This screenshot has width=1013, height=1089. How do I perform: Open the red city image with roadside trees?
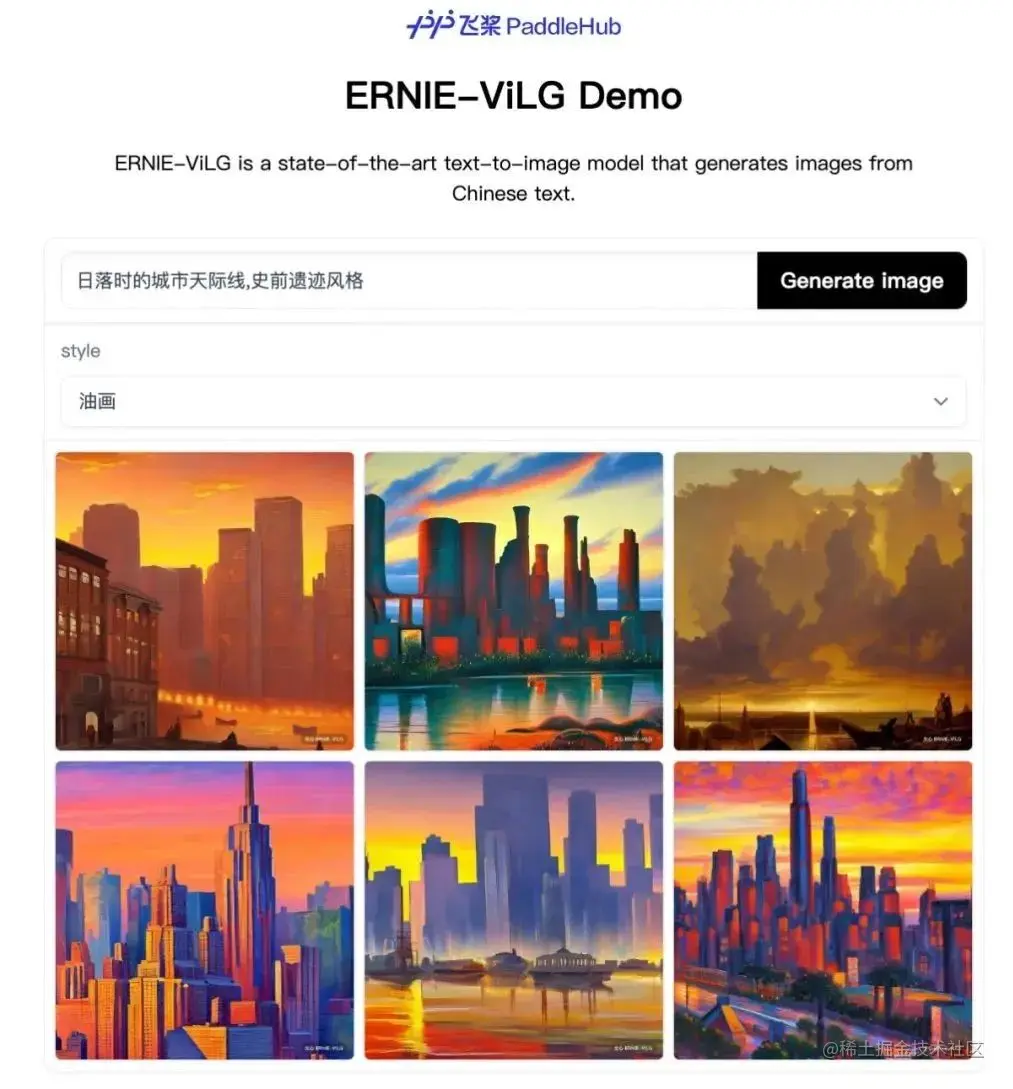click(x=822, y=910)
